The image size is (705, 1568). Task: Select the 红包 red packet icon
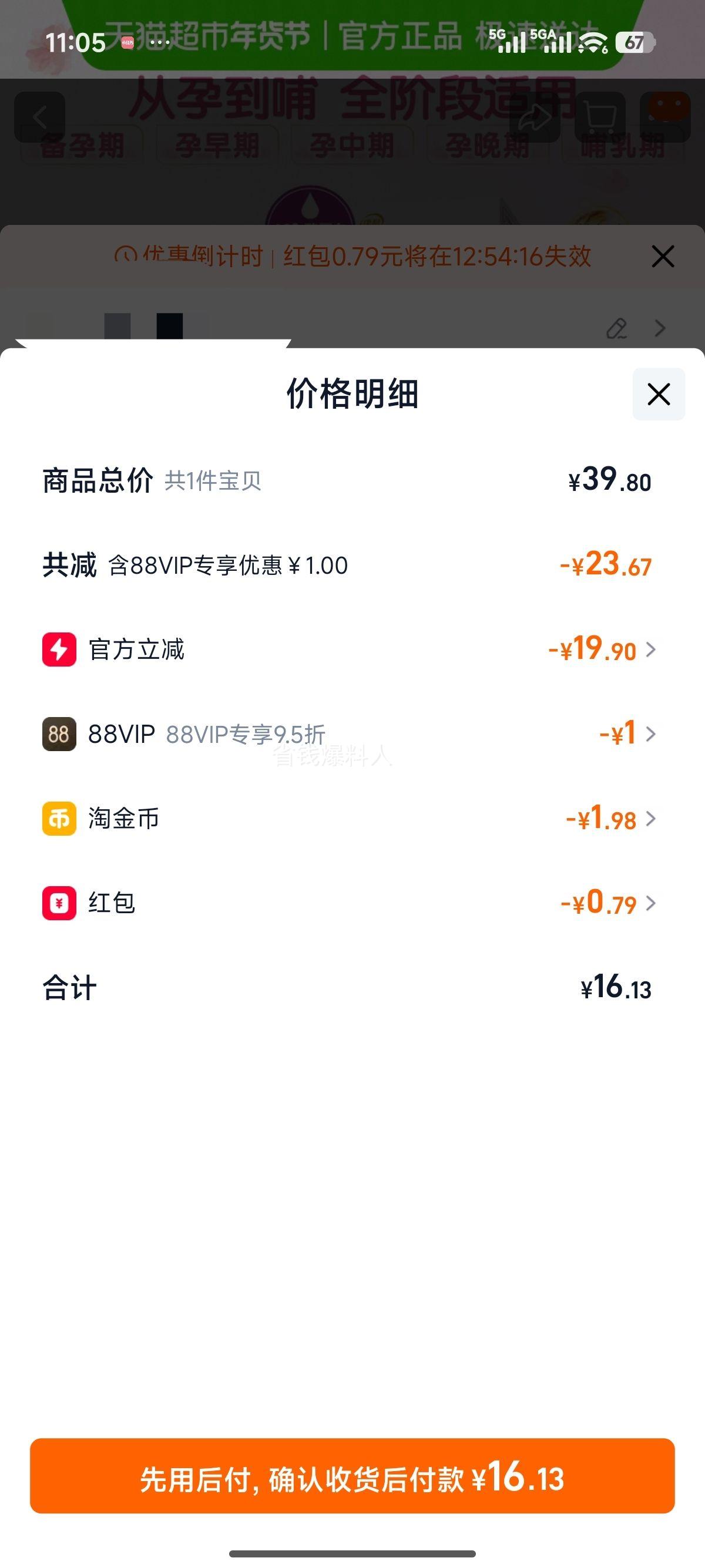click(x=58, y=903)
